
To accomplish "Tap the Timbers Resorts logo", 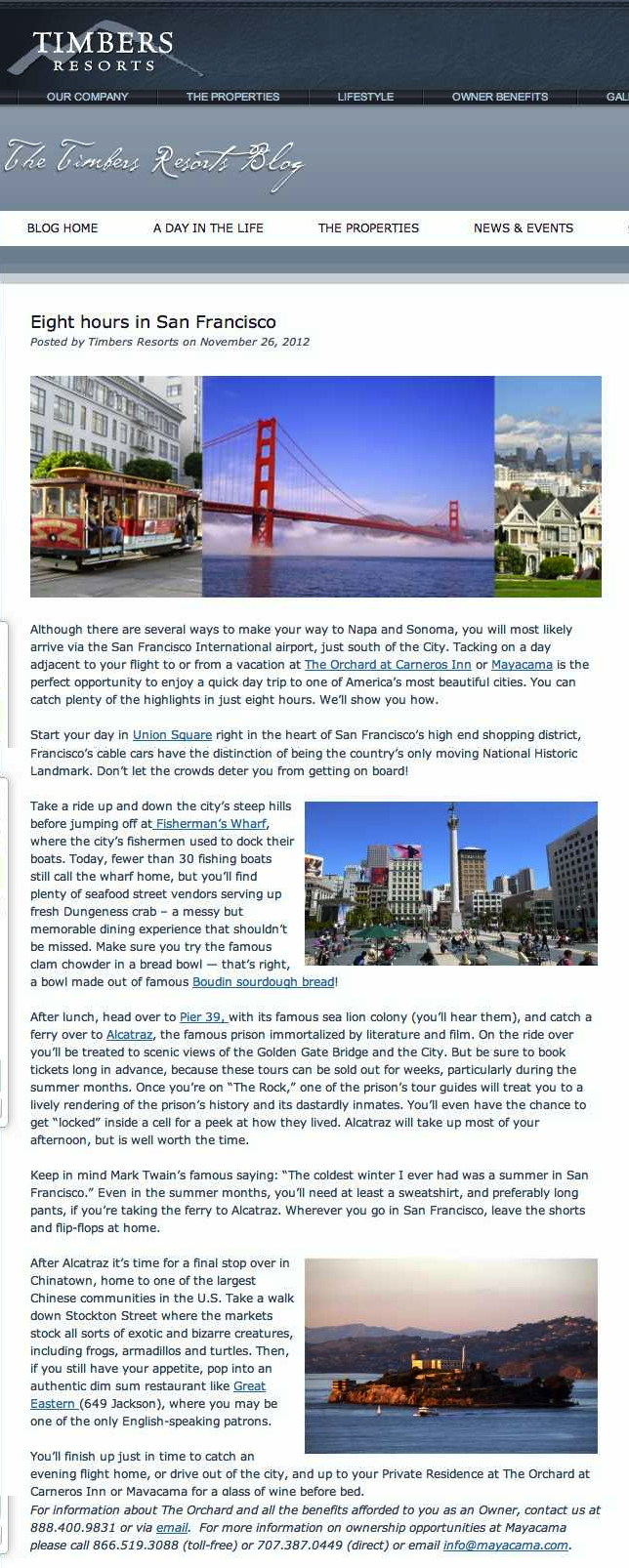I will tap(103, 51).
